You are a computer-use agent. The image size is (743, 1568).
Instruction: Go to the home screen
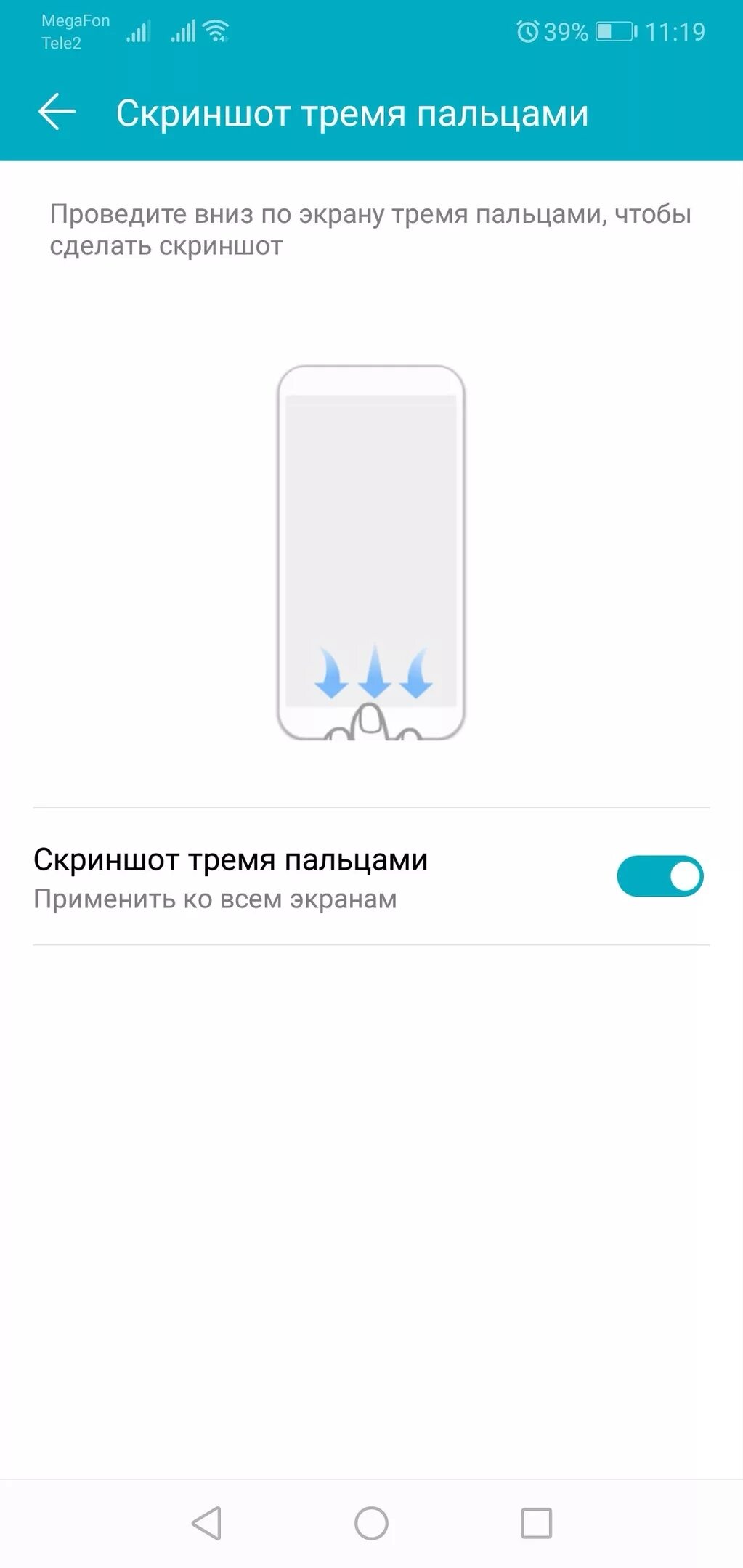point(371,1523)
